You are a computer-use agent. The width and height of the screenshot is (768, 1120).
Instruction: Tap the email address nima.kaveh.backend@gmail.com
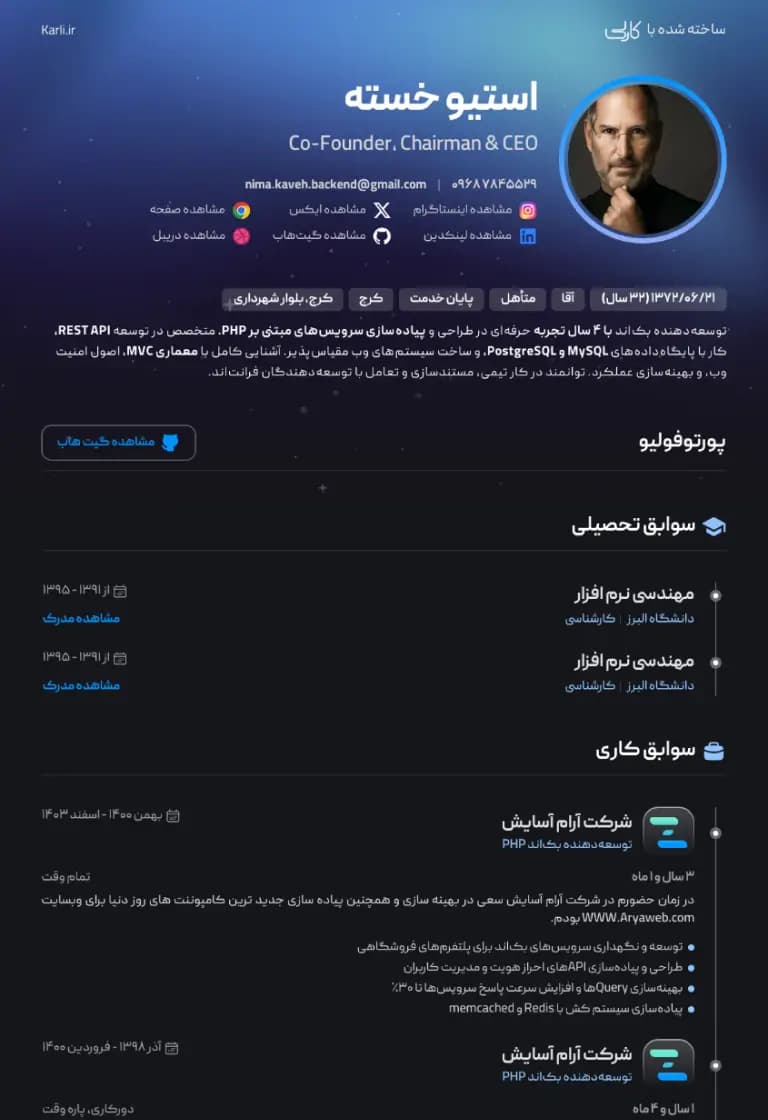pos(335,184)
